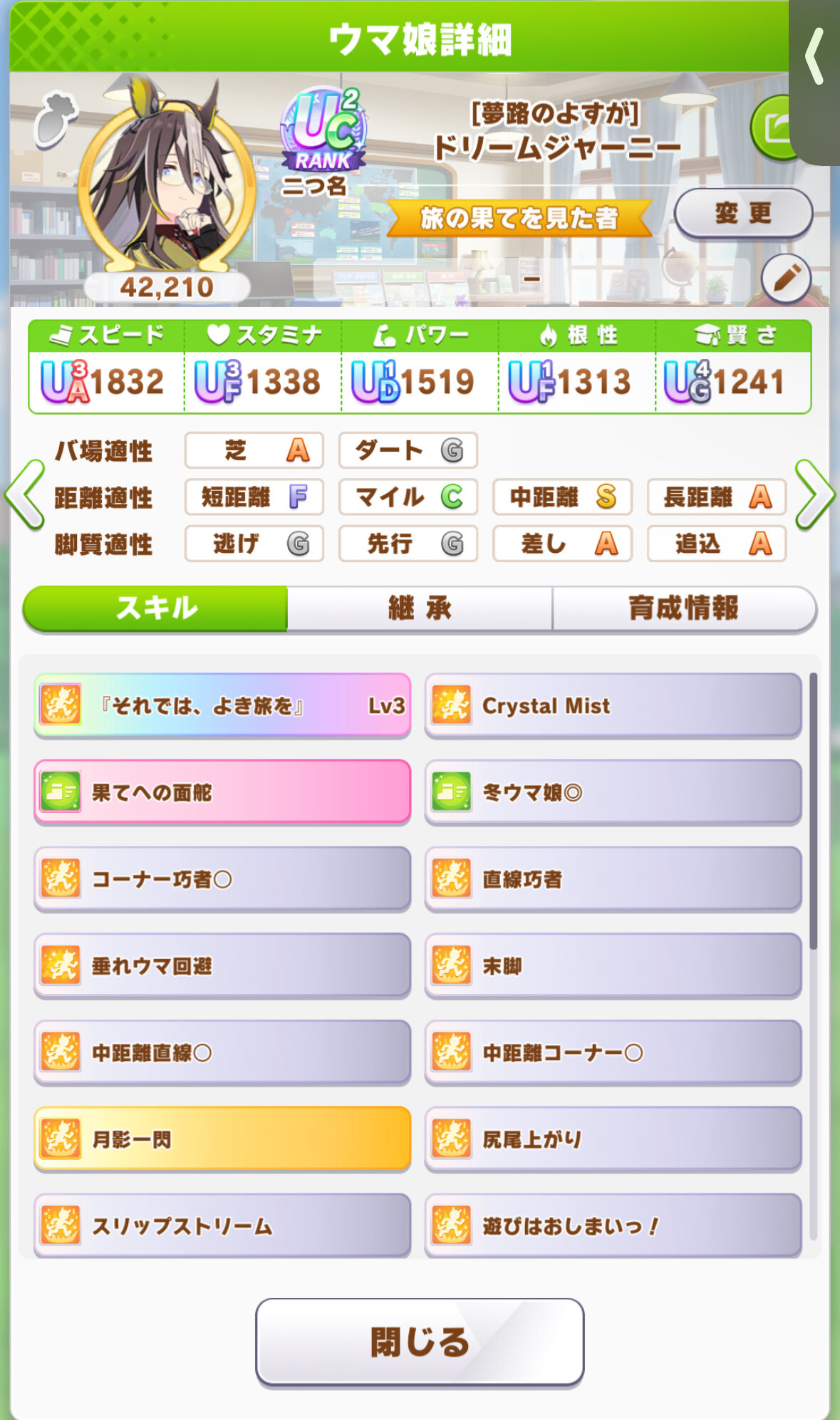Switch to the 育成情報 tab
840x1420 pixels.
click(x=683, y=608)
